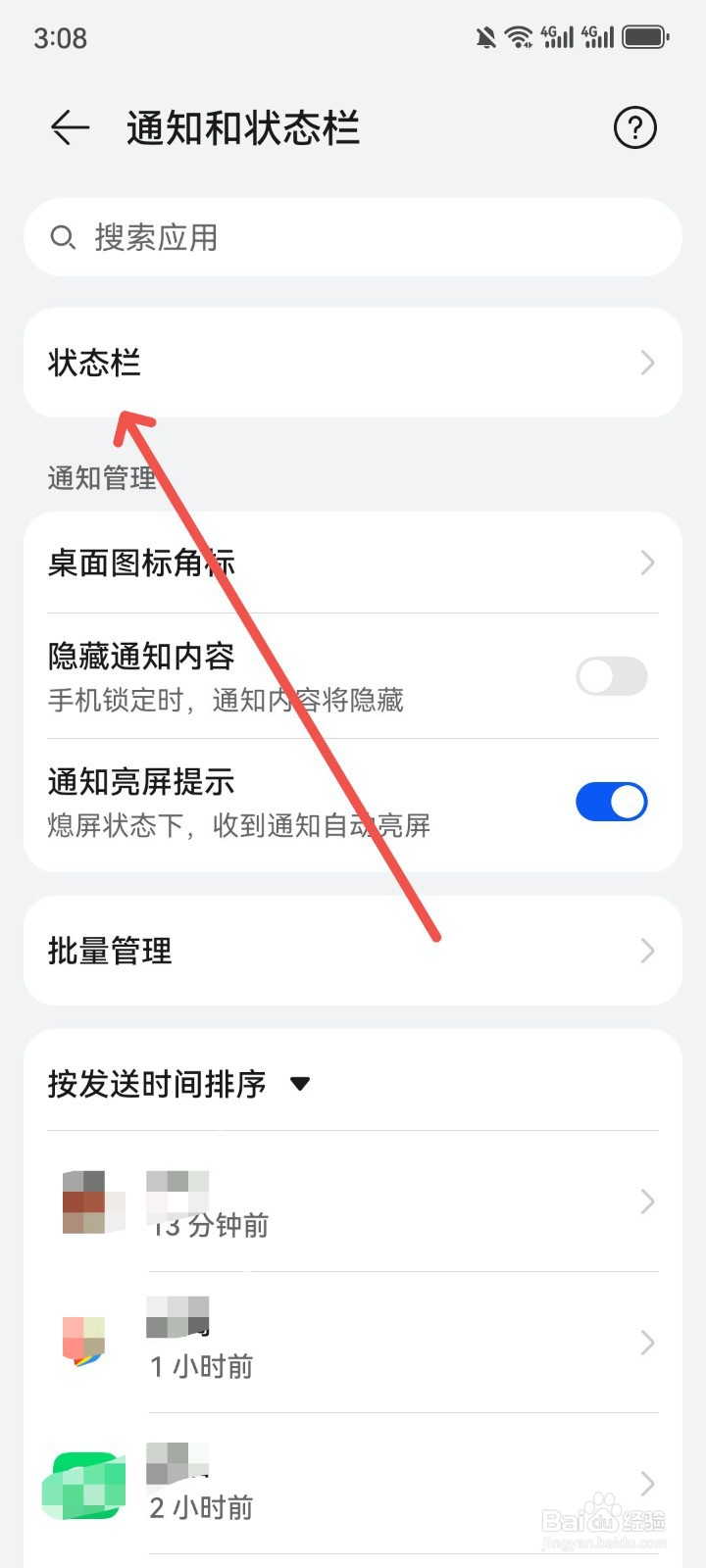Screen dimensions: 706x1568
Task: Tap the search magnifier icon
Action: point(62,237)
